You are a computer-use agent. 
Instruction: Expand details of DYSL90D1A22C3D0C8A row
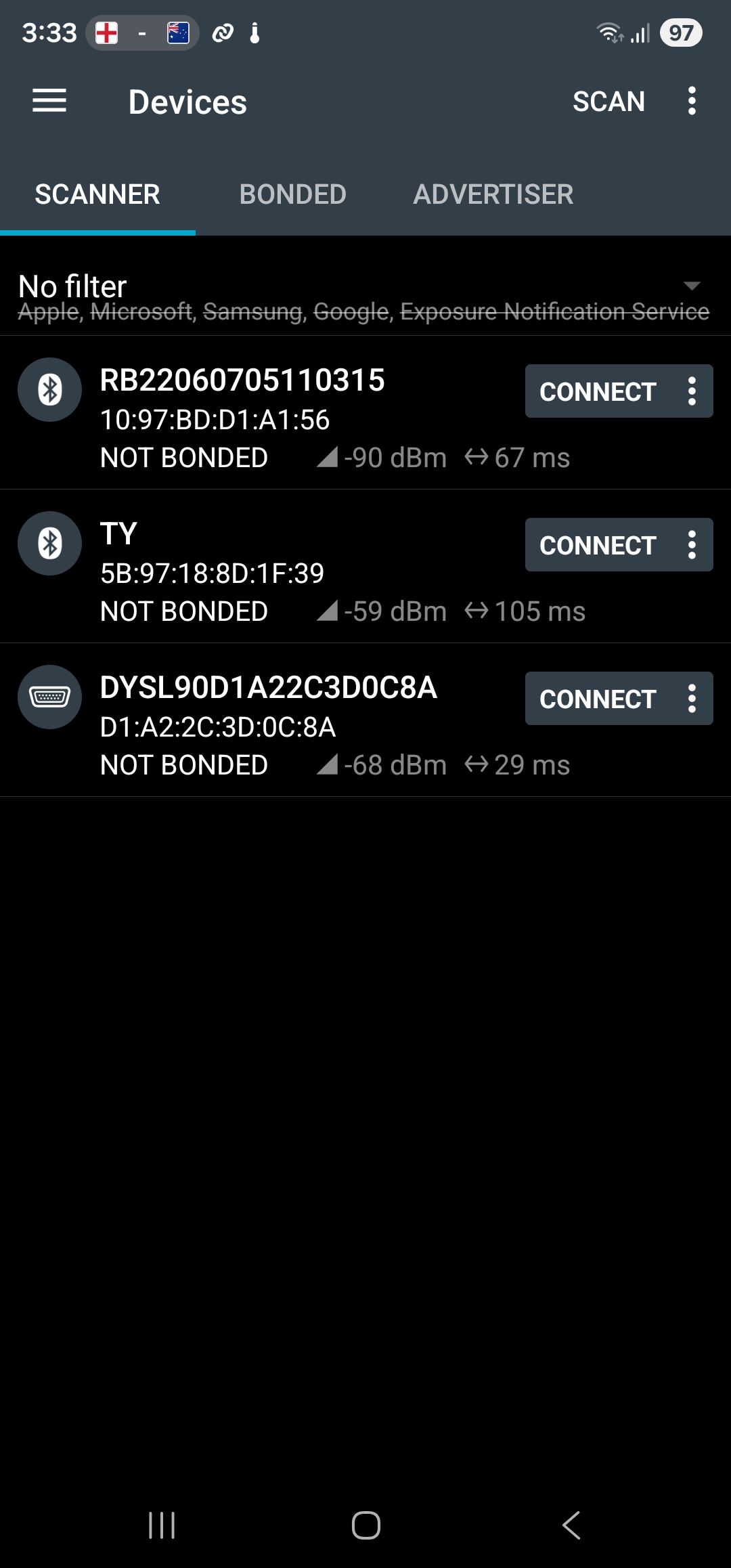click(271, 727)
